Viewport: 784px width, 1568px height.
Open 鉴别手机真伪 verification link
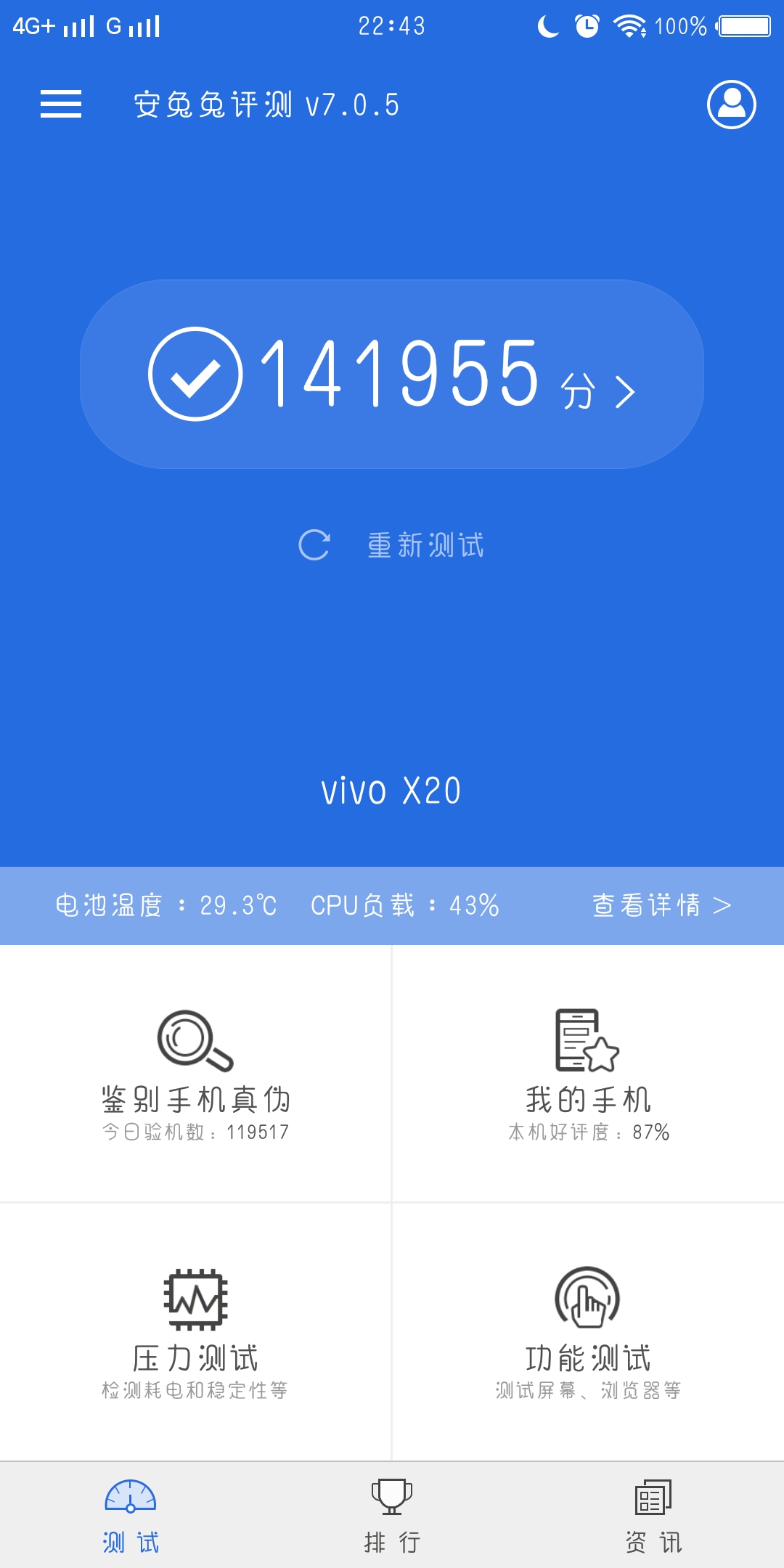pyautogui.click(x=194, y=1099)
